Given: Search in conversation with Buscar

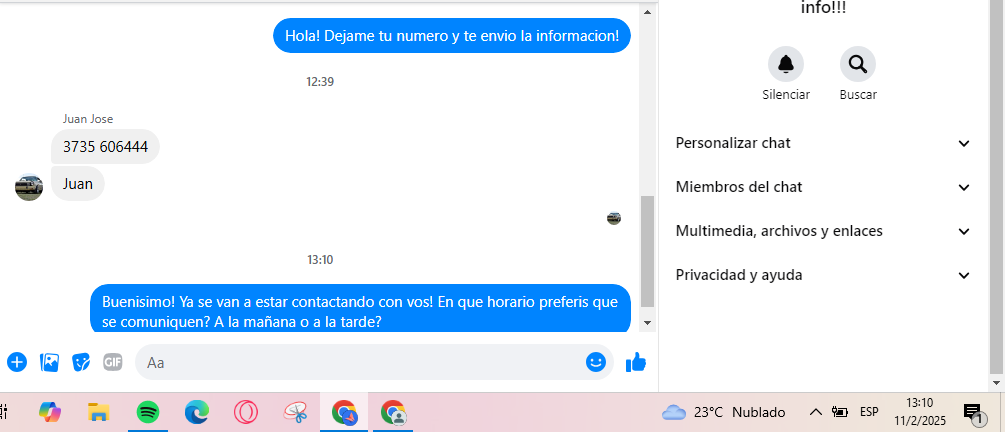Looking at the screenshot, I should tap(858, 65).
